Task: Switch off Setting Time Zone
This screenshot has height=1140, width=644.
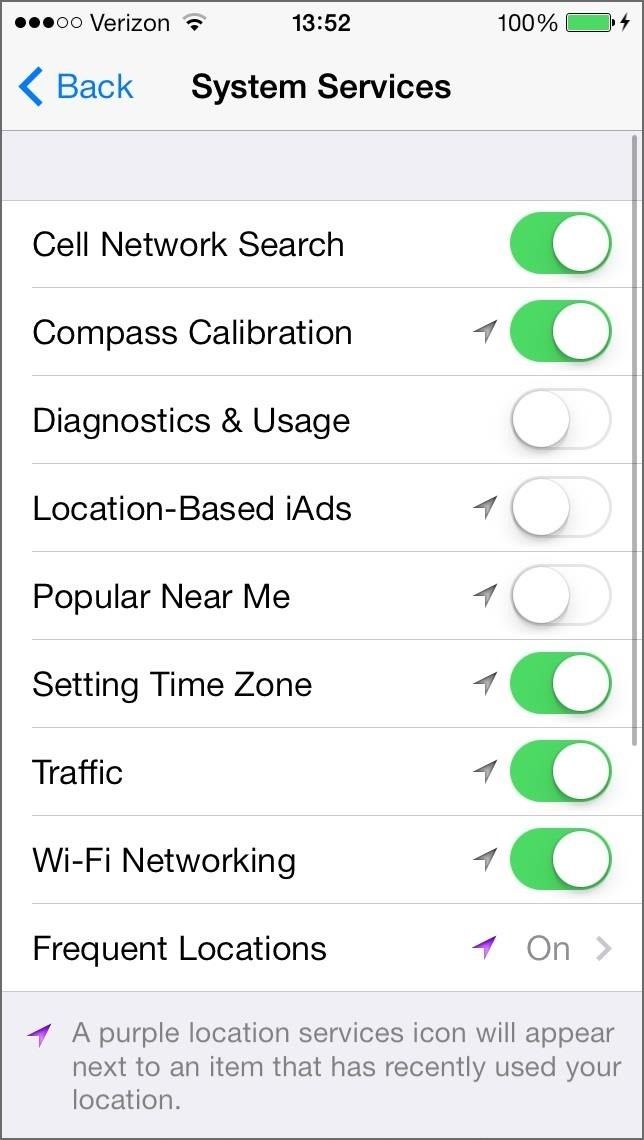Action: (x=559, y=684)
